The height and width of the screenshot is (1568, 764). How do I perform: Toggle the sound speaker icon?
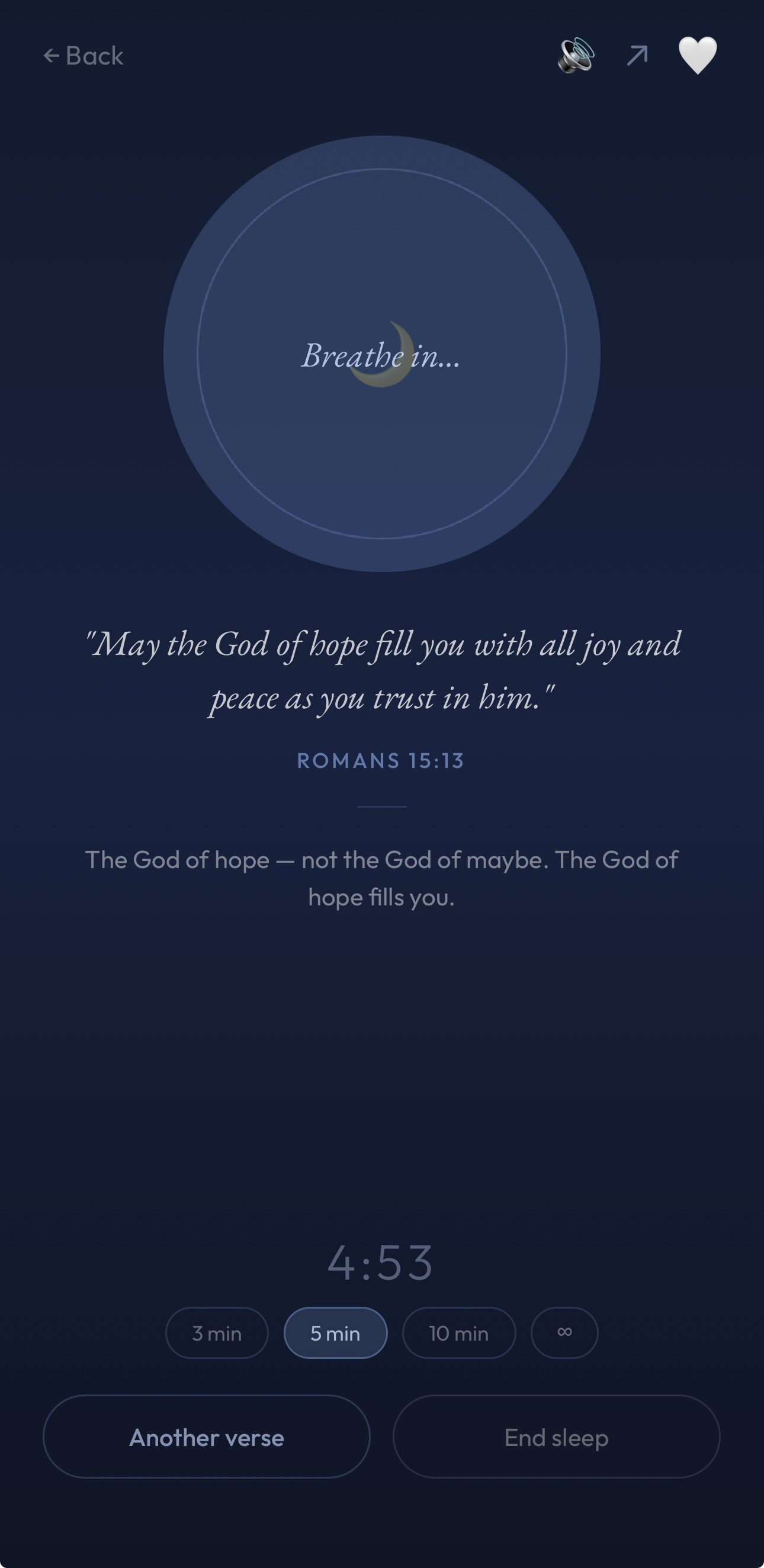pyautogui.click(x=575, y=56)
